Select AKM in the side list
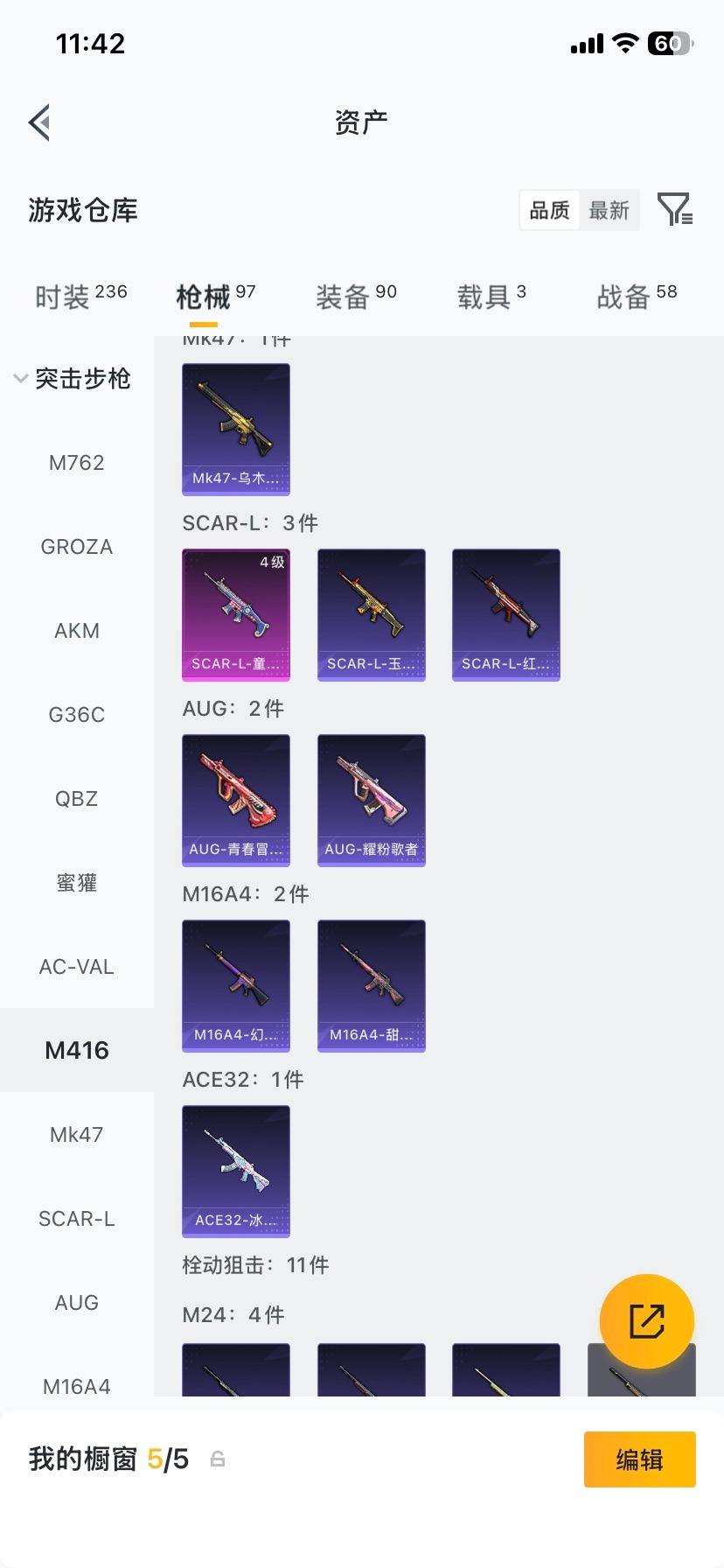 click(x=77, y=631)
